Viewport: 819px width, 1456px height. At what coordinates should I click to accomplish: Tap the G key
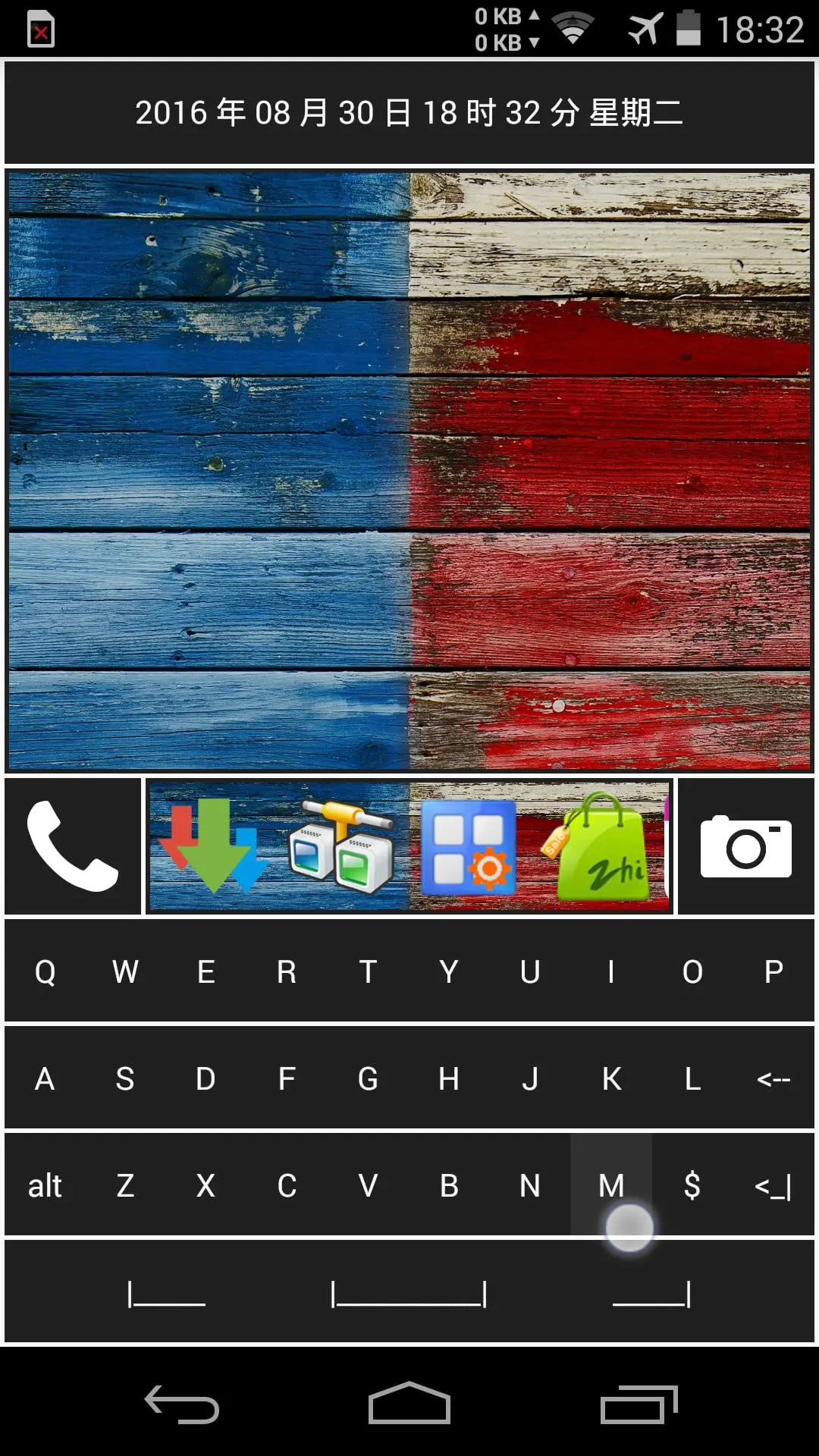368,1078
